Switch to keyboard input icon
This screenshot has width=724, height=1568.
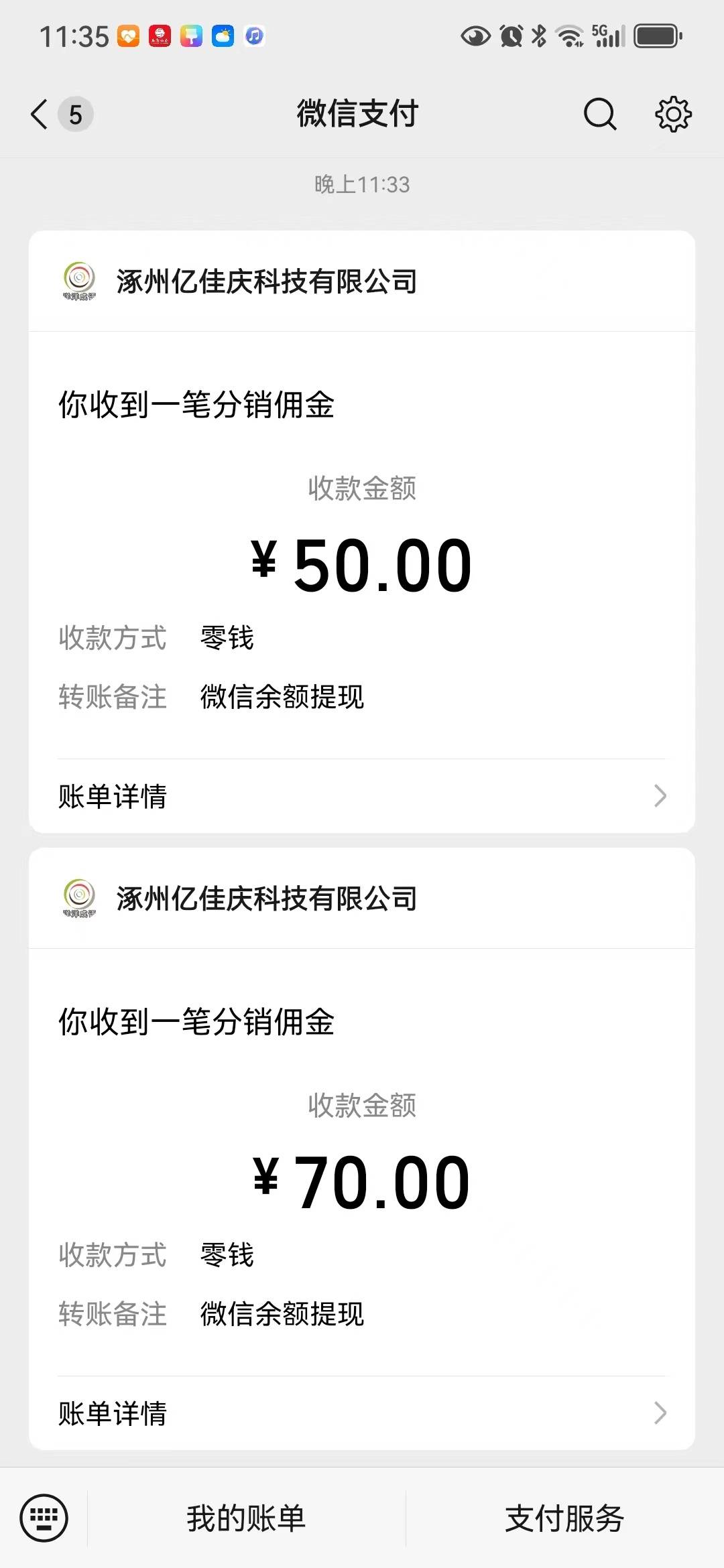tap(44, 1518)
